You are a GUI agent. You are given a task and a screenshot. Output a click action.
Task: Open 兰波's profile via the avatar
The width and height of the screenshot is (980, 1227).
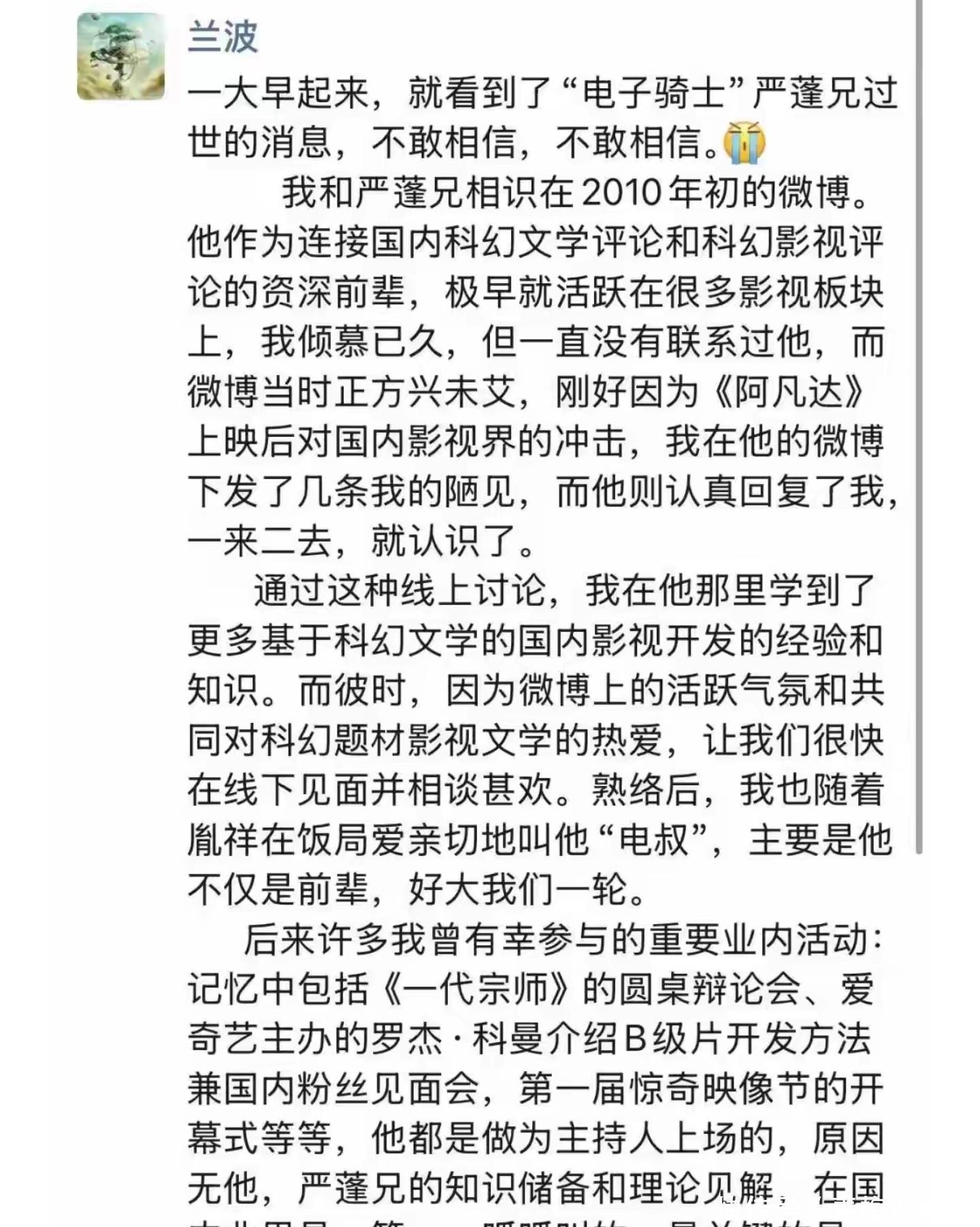point(121,56)
